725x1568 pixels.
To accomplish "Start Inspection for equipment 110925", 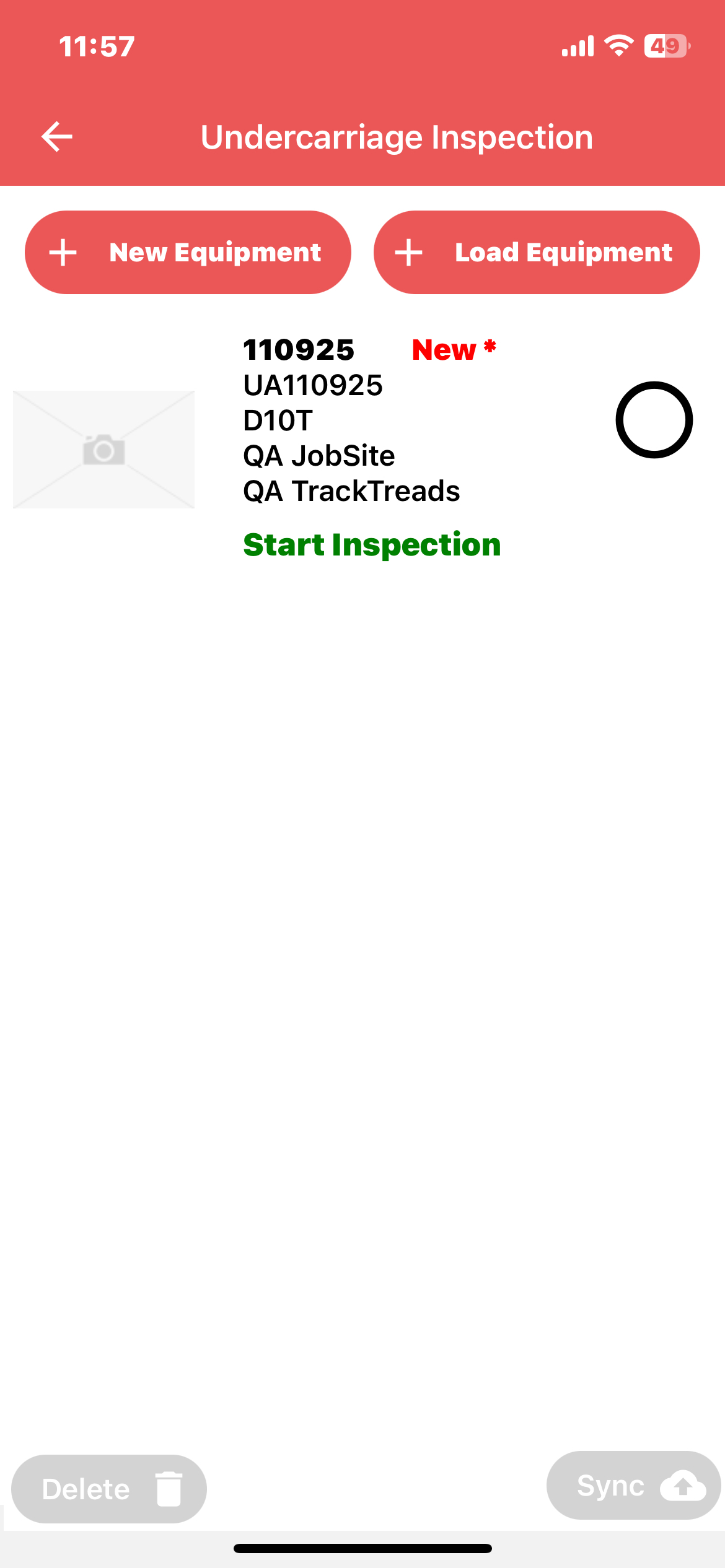I will click(372, 545).
